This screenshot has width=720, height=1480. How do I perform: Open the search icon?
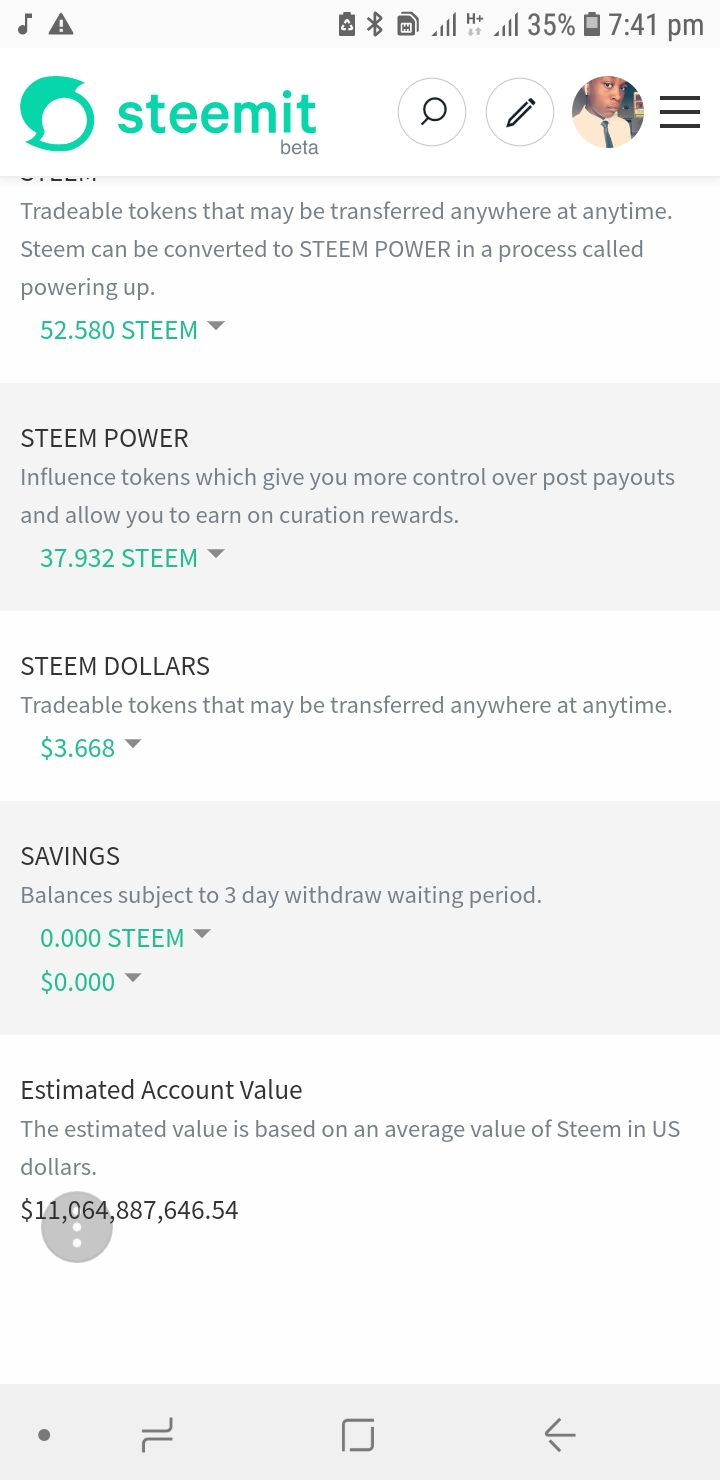432,112
